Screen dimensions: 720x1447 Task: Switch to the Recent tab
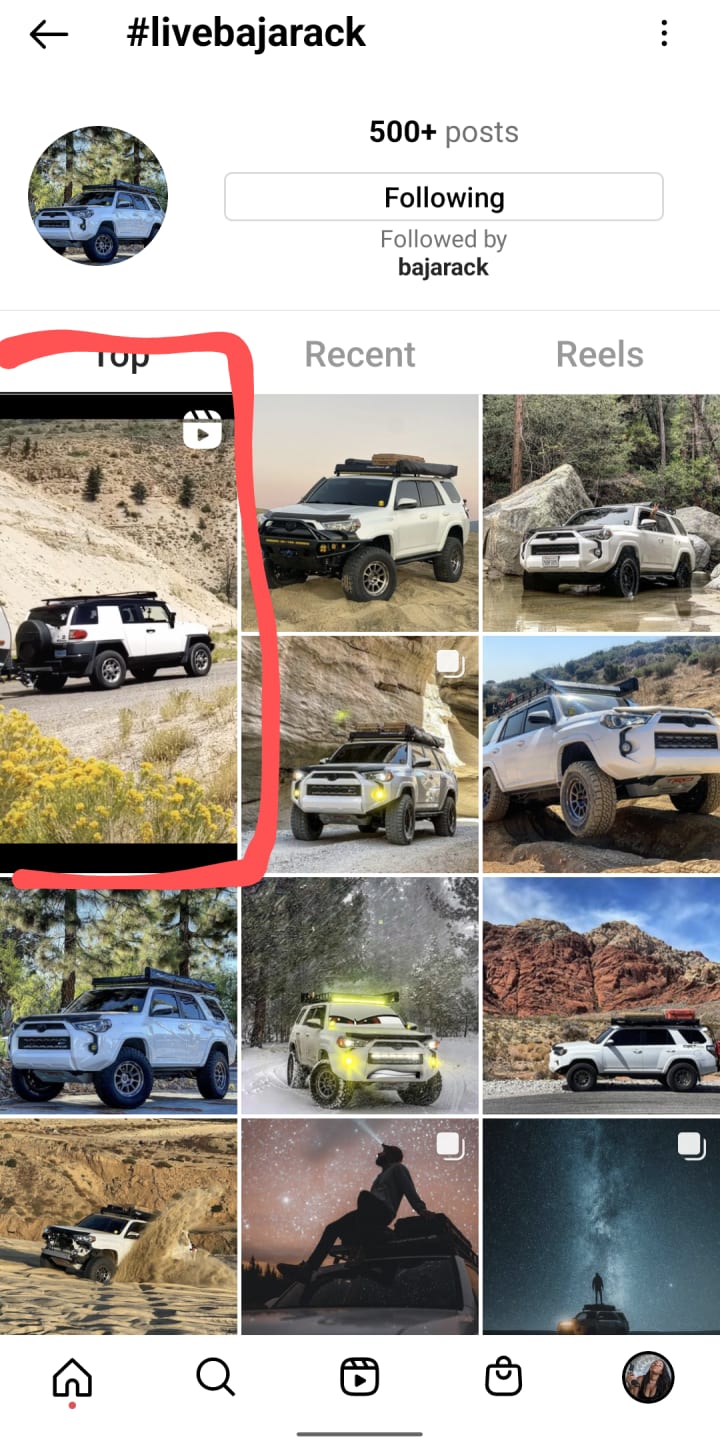click(360, 354)
